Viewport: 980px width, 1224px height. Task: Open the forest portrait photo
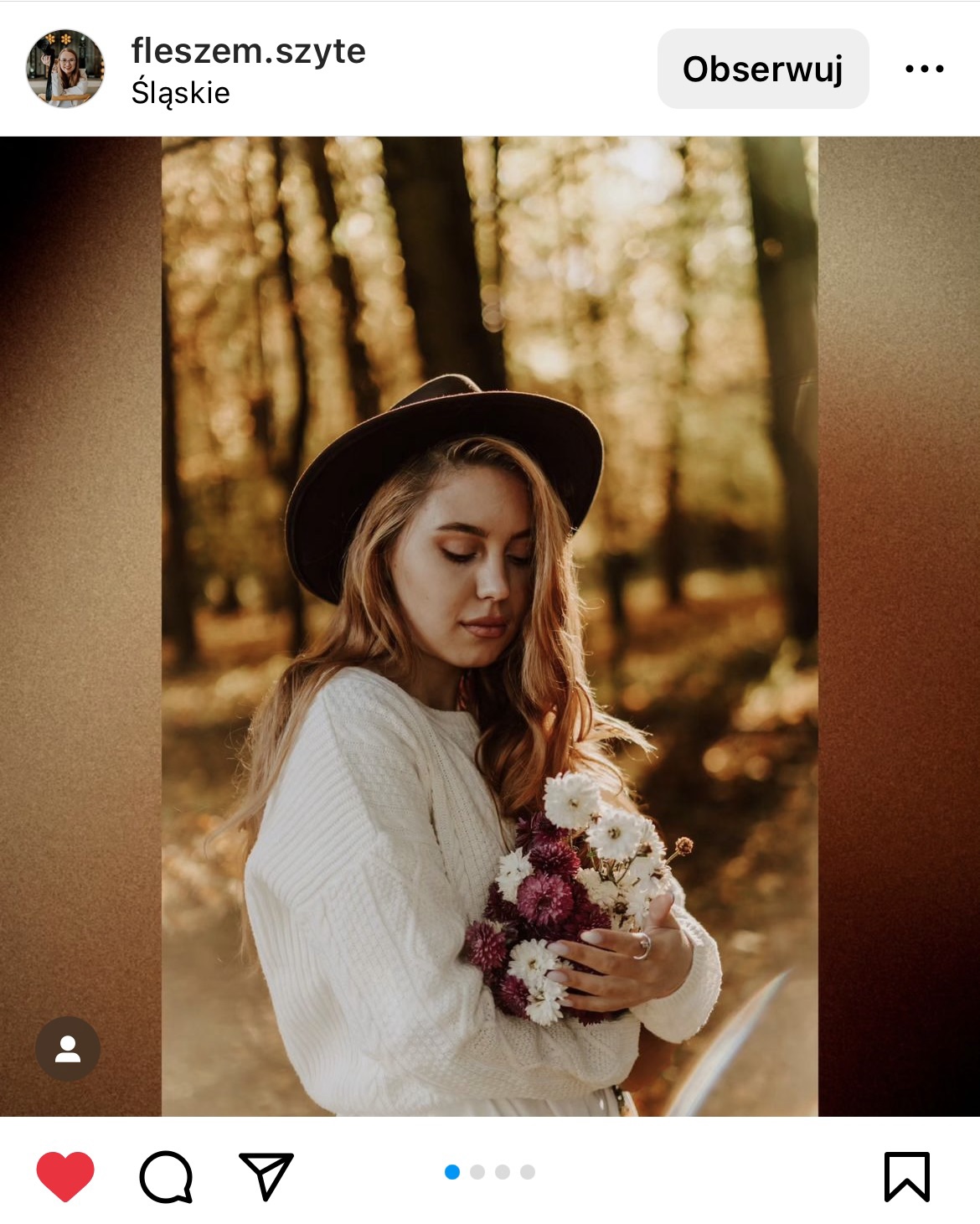(489, 626)
